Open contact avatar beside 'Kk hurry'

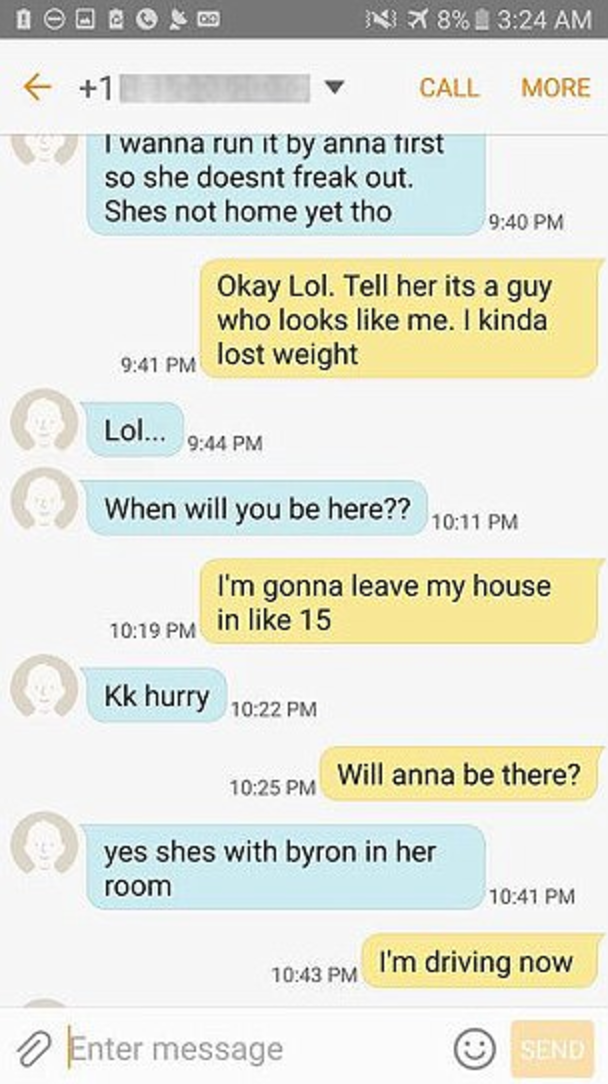(44, 690)
